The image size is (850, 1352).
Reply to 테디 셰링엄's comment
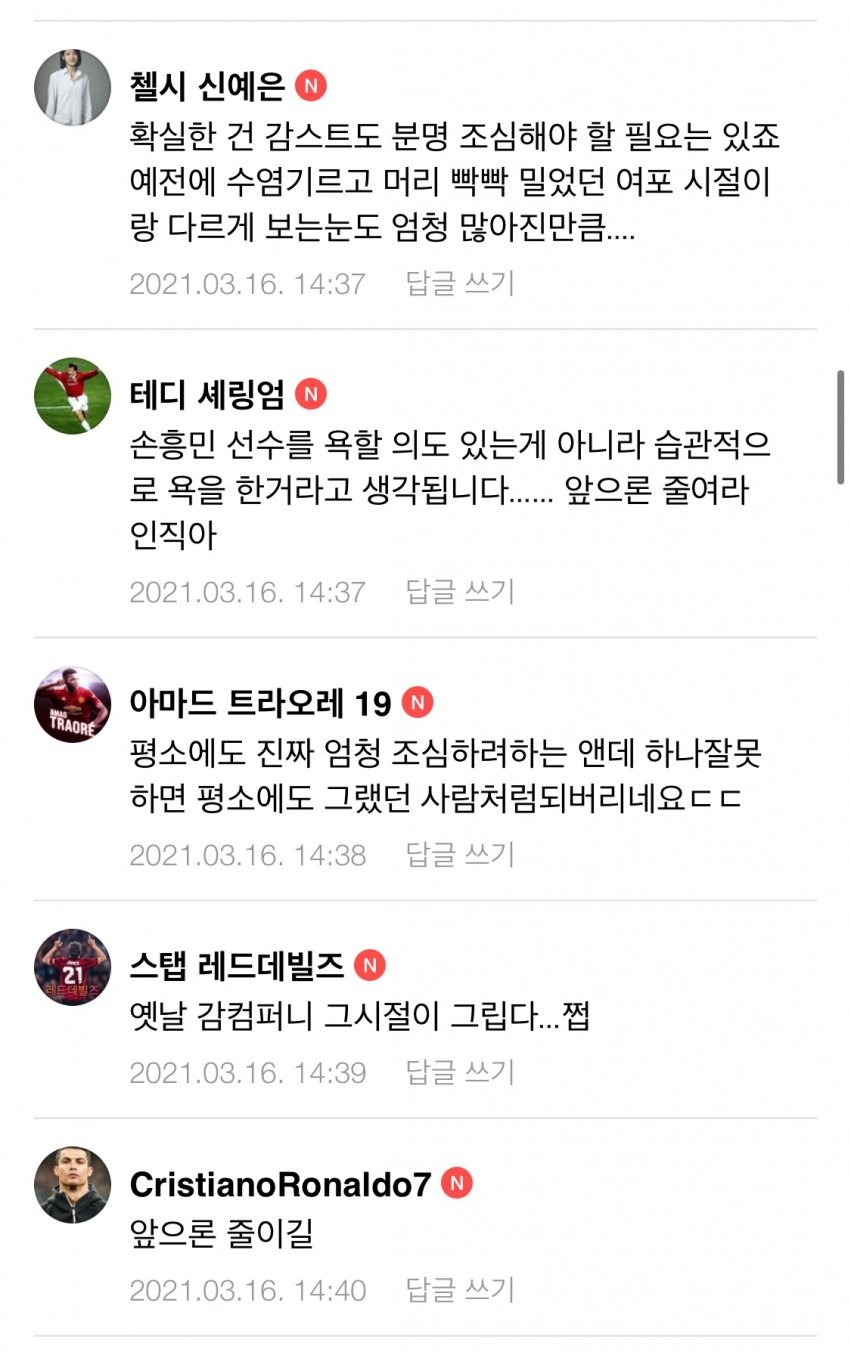tap(459, 591)
